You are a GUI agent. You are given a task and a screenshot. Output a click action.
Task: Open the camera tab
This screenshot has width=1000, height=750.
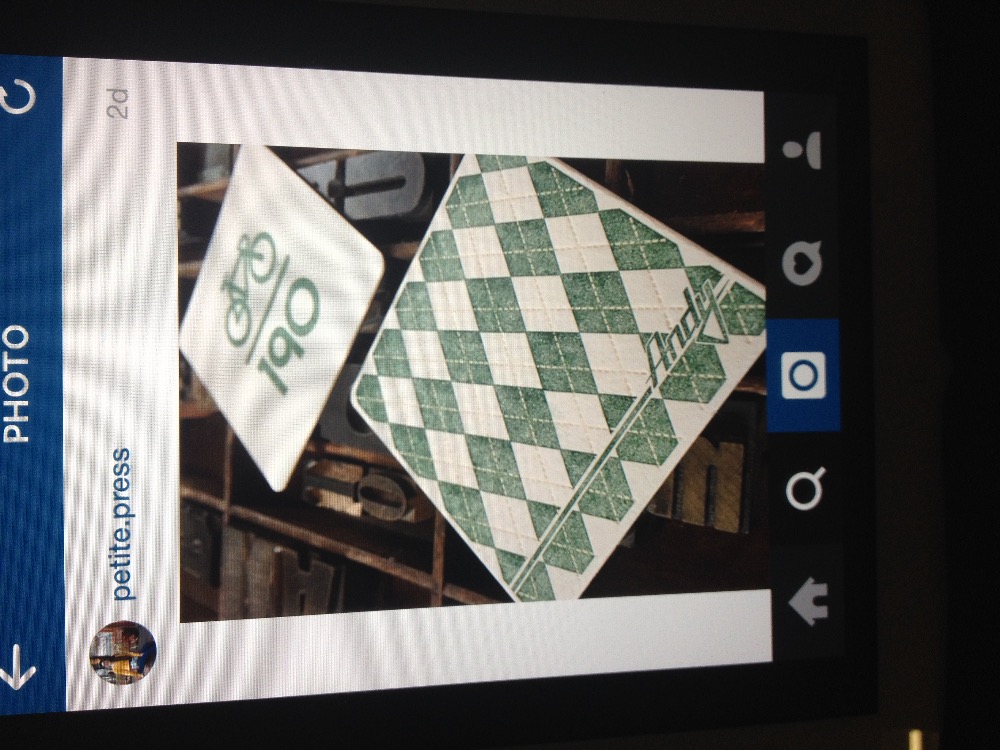pyautogui.click(x=804, y=375)
